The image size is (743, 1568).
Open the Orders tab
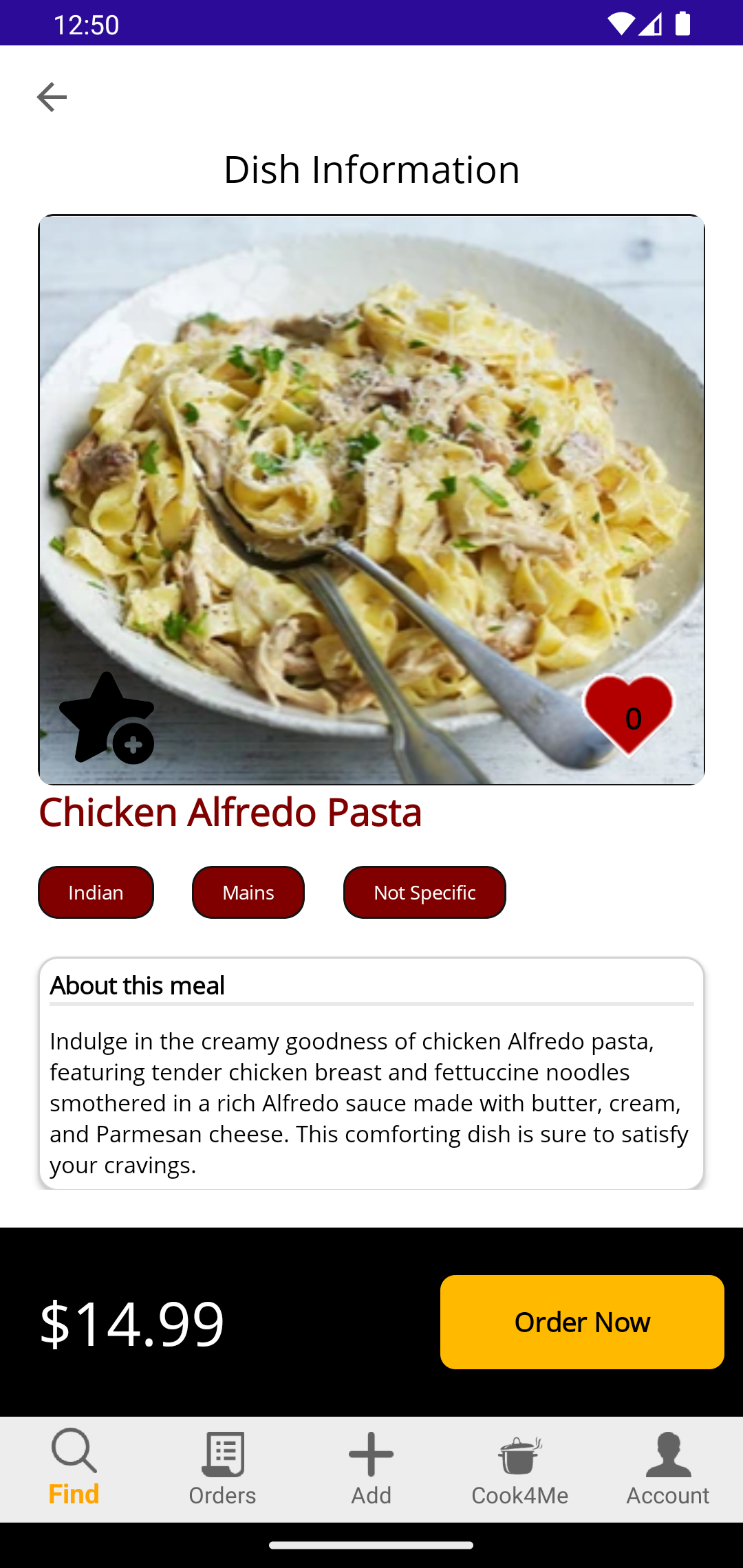pos(223,1468)
